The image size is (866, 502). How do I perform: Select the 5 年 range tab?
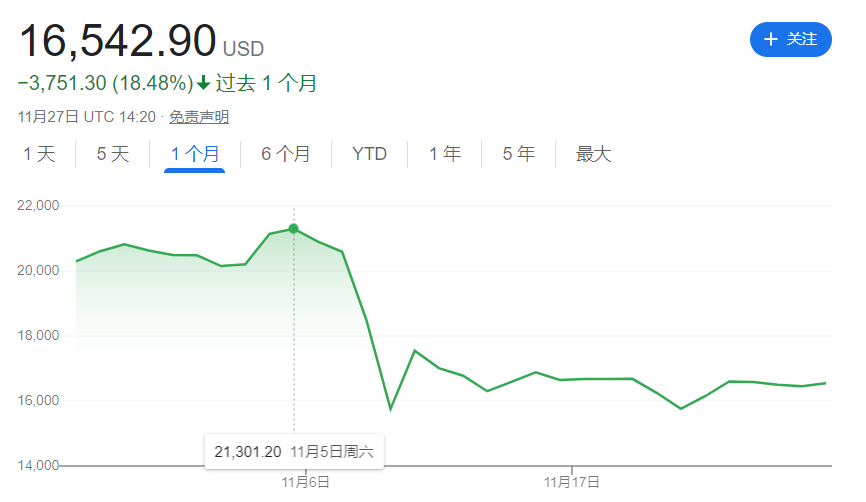pyautogui.click(x=518, y=154)
